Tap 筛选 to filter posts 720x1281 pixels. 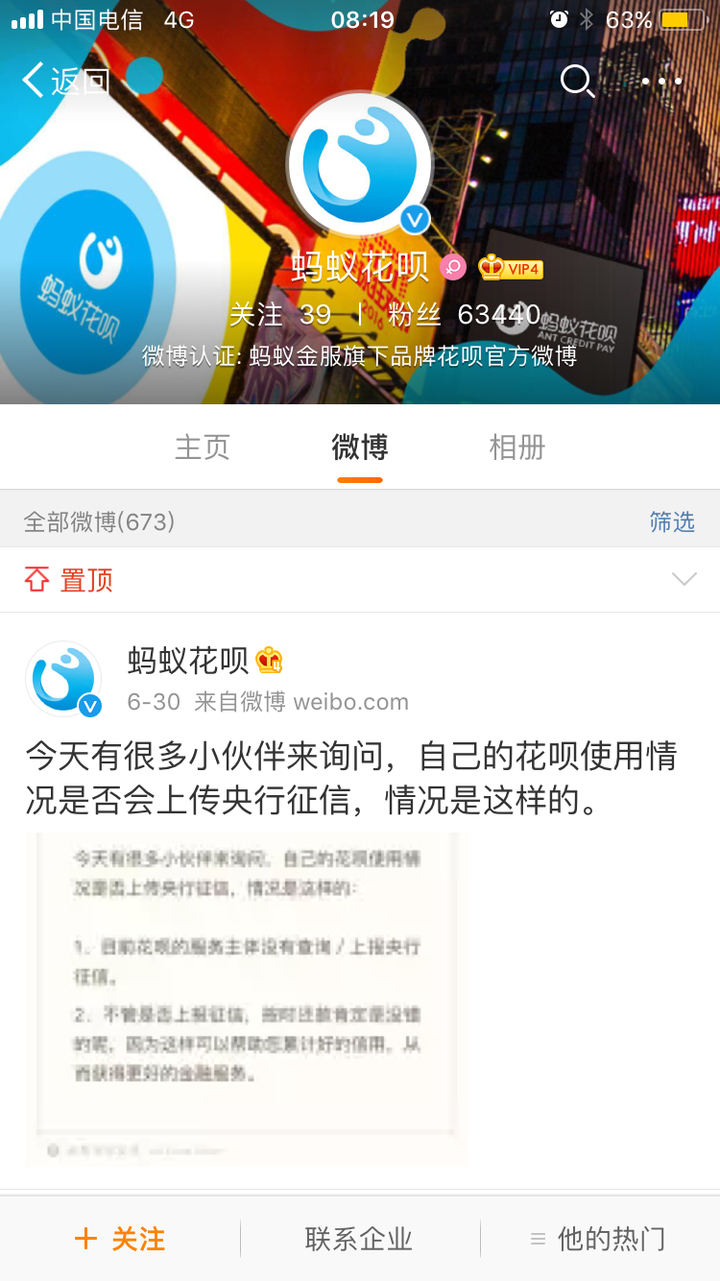[x=672, y=521]
